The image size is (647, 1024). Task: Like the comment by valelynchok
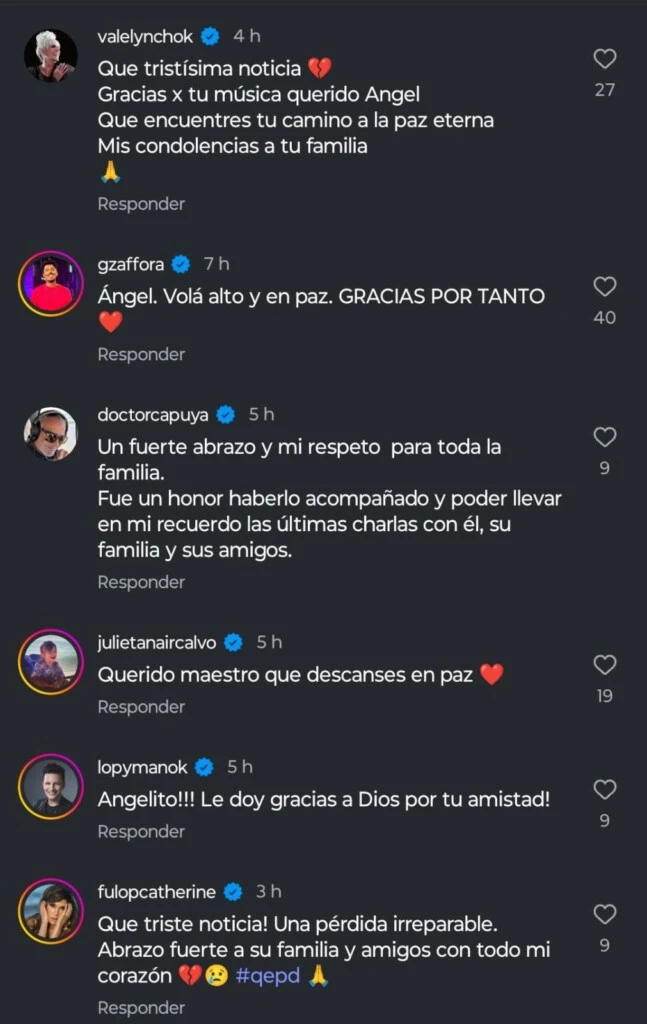coord(605,59)
